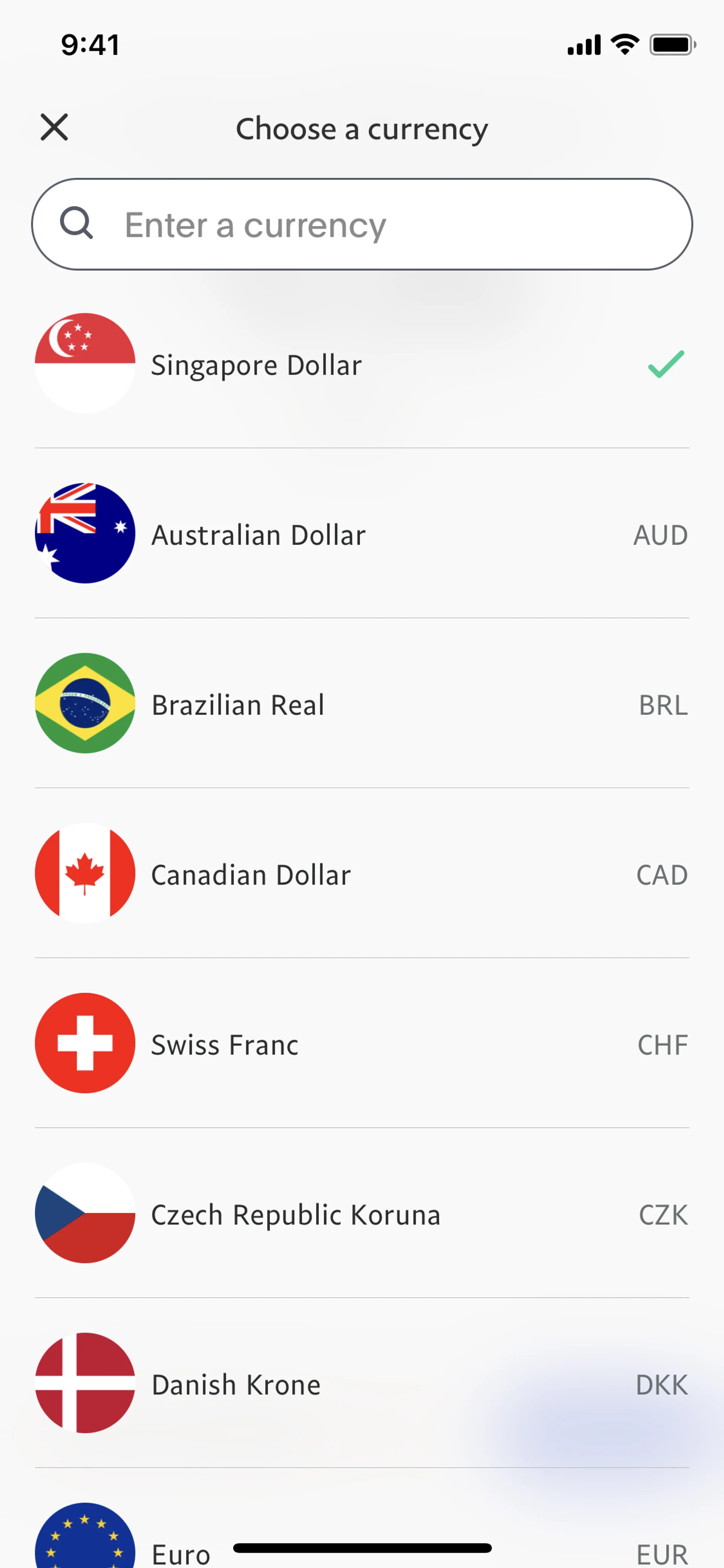
Task: Close the currency chooser
Action: pyautogui.click(x=54, y=127)
